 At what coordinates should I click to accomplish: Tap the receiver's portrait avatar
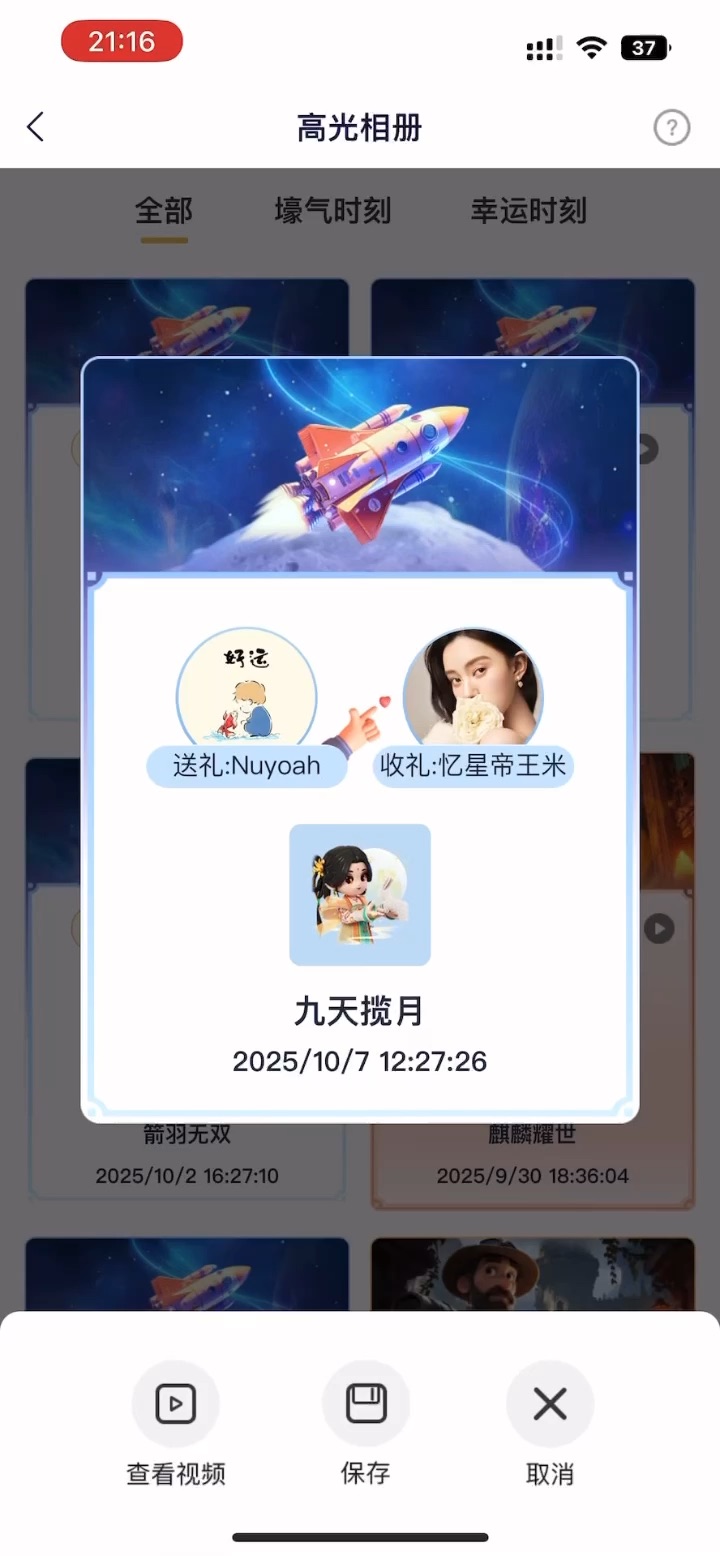pos(472,688)
